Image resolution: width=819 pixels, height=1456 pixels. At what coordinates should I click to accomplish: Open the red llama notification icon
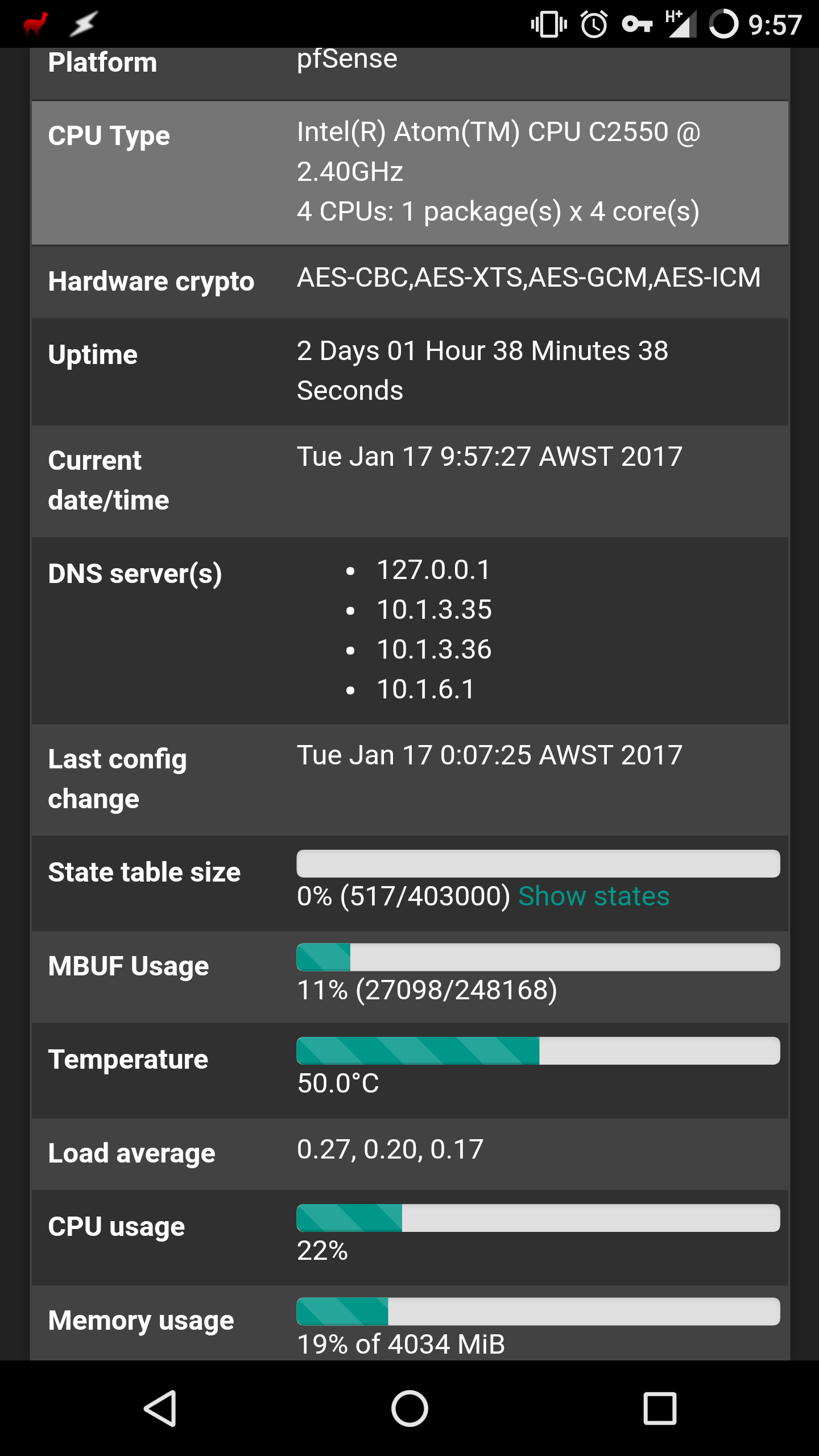tap(34, 23)
